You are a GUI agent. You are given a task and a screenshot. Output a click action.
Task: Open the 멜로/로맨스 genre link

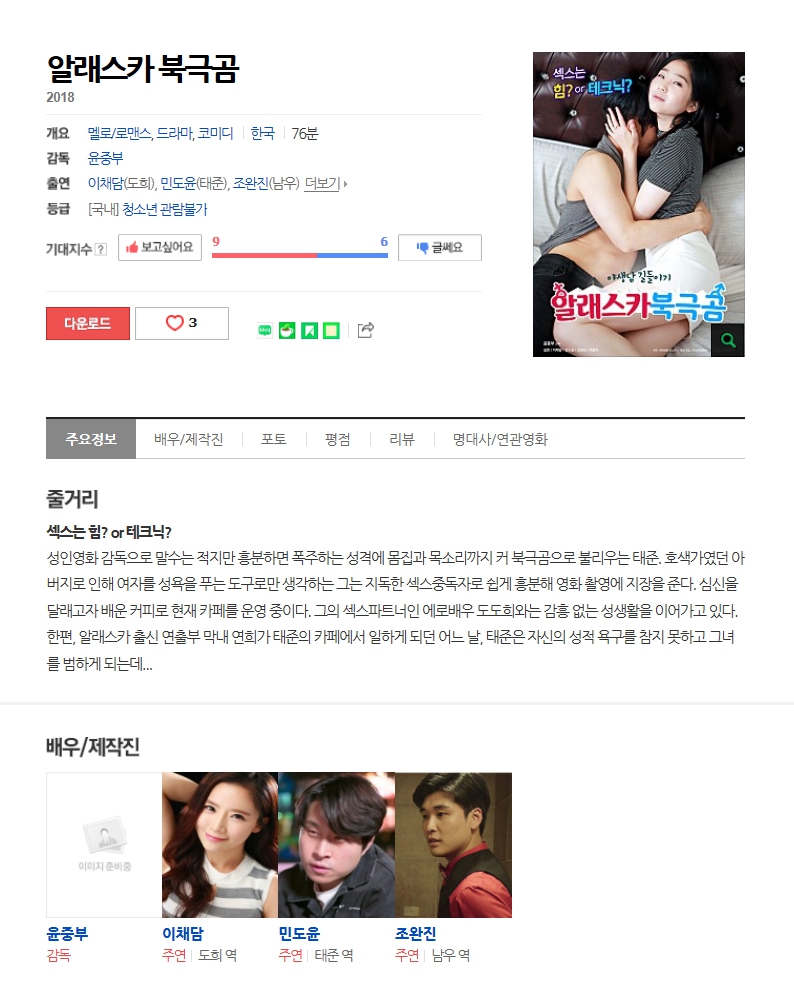coord(118,133)
